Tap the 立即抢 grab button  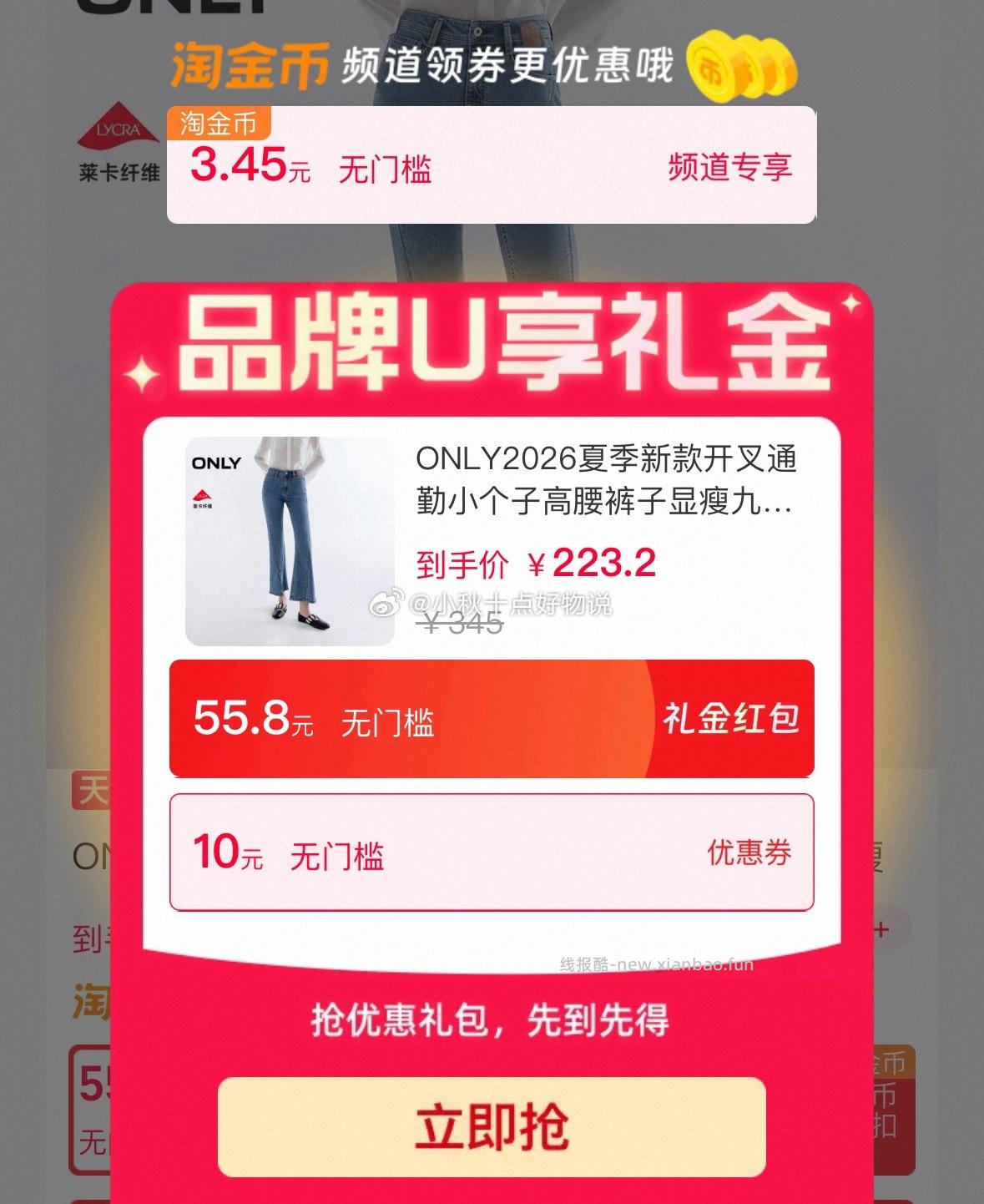pos(492,1127)
